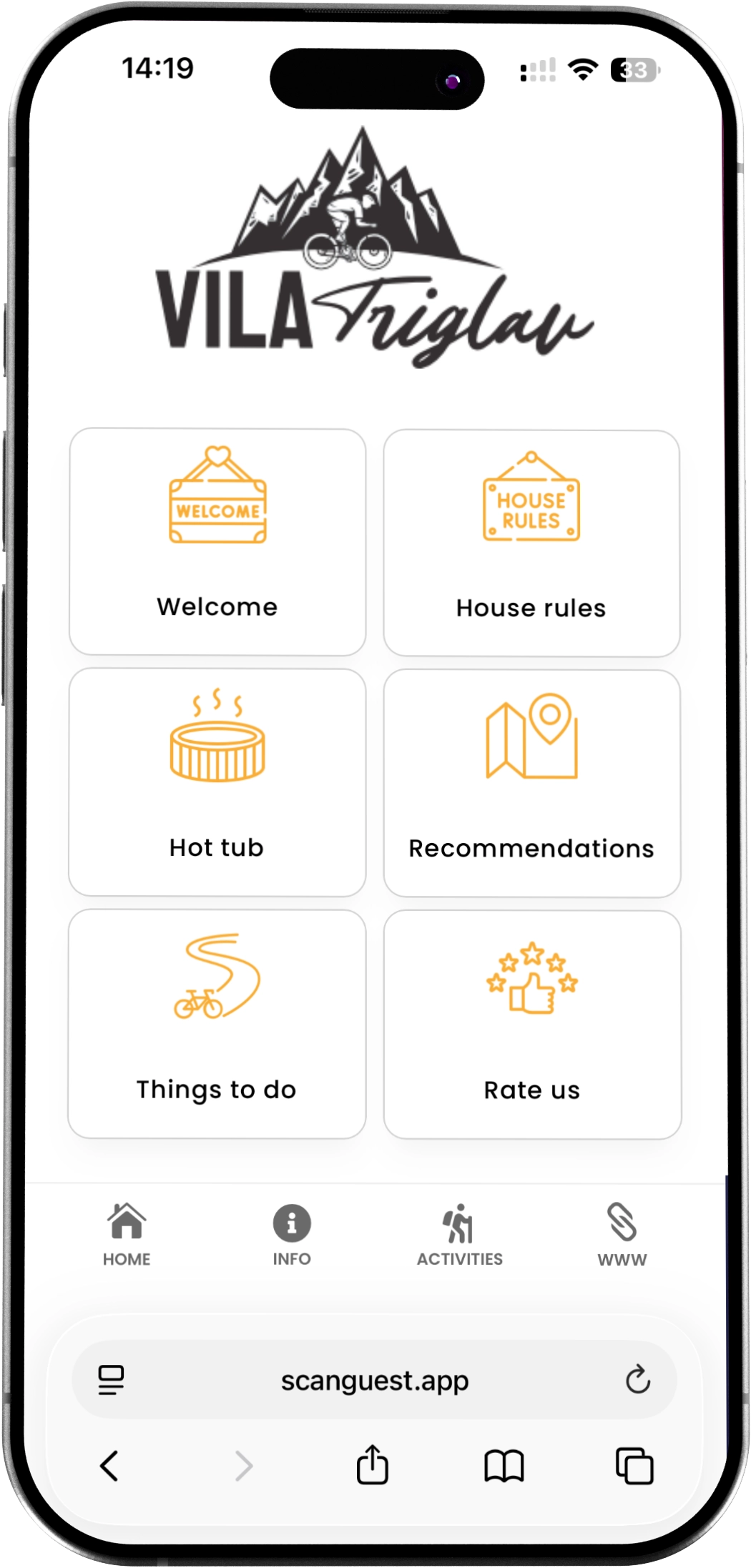The image size is (751, 1568).
Task: Open the WWW tab
Action: point(622,1234)
